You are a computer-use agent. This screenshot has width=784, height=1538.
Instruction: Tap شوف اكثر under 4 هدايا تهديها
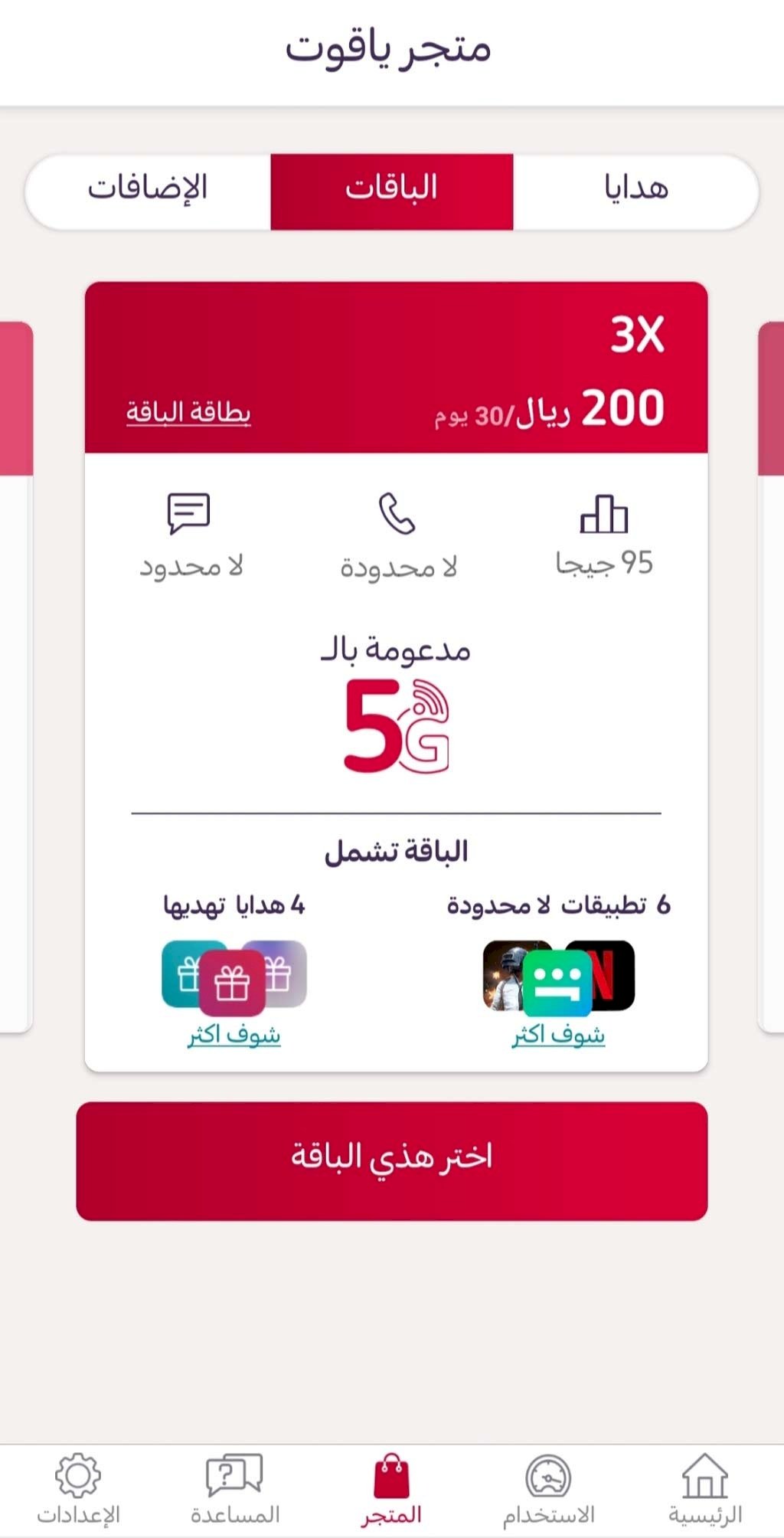pos(234,1035)
